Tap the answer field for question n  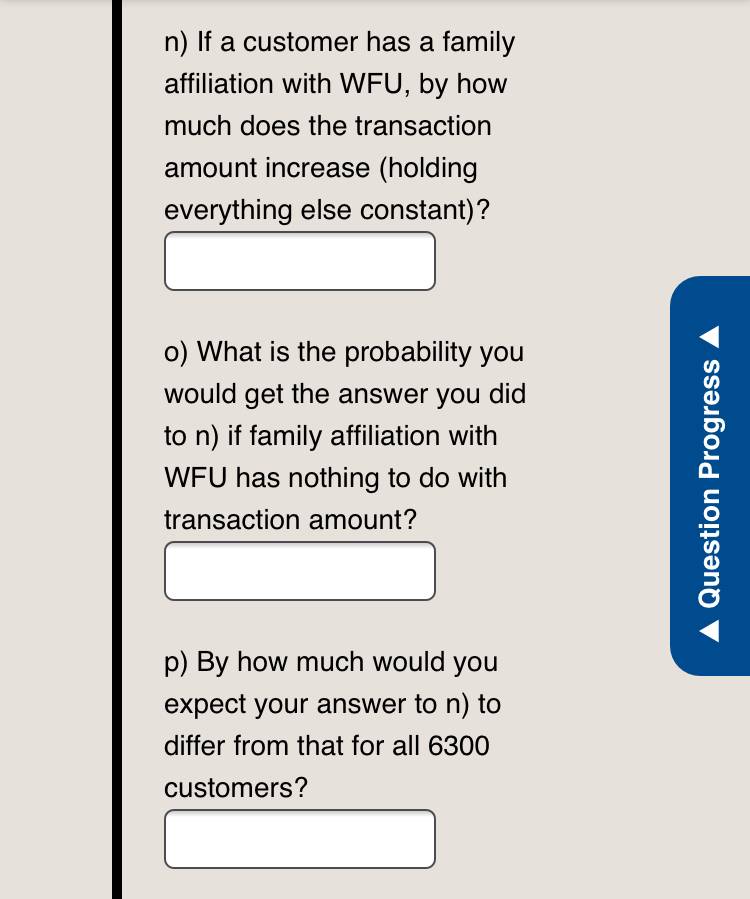[299, 261]
